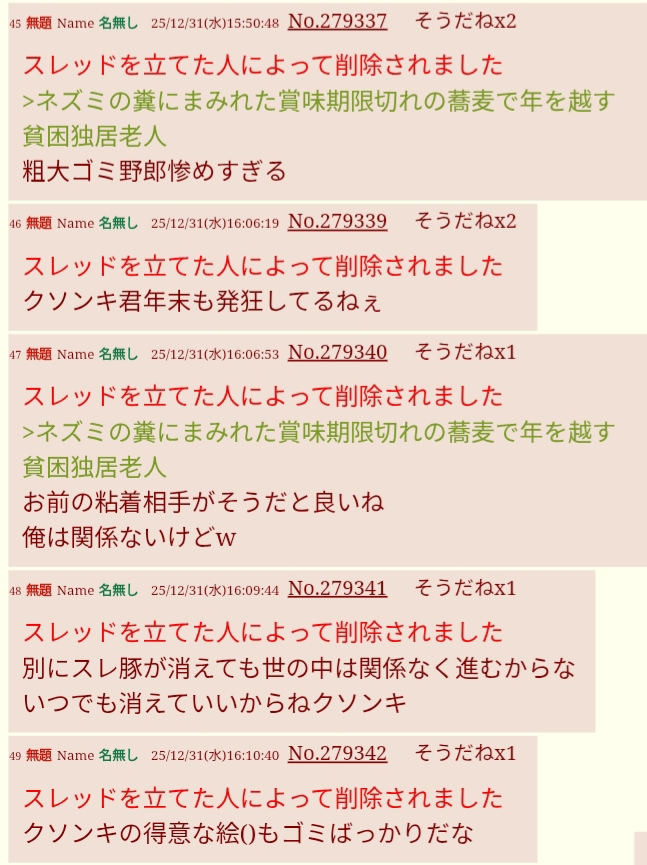Tap そうだねx1 on post No.279340
This screenshot has height=865, width=647.
[465, 351]
